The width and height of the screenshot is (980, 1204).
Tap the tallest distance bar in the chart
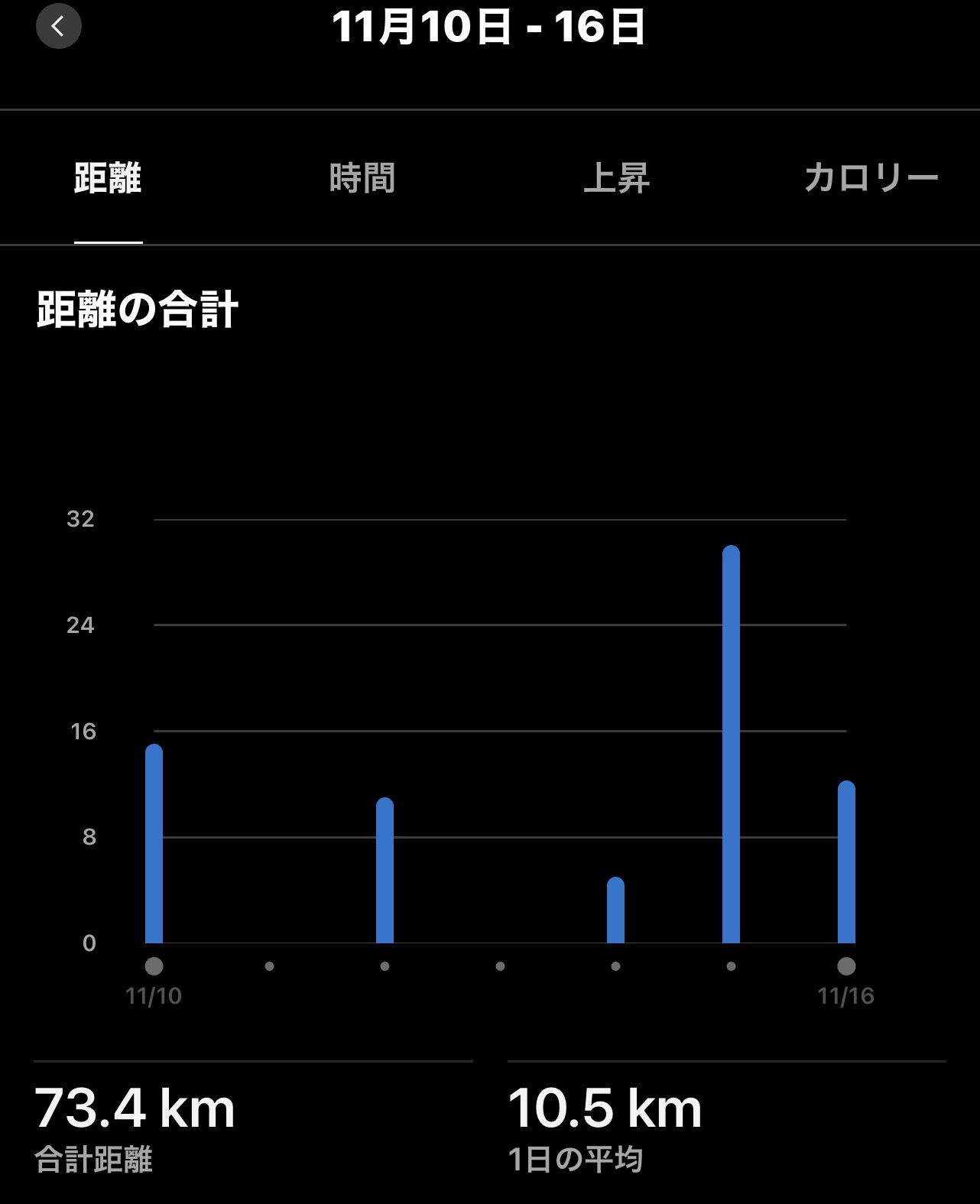[731, 745]
